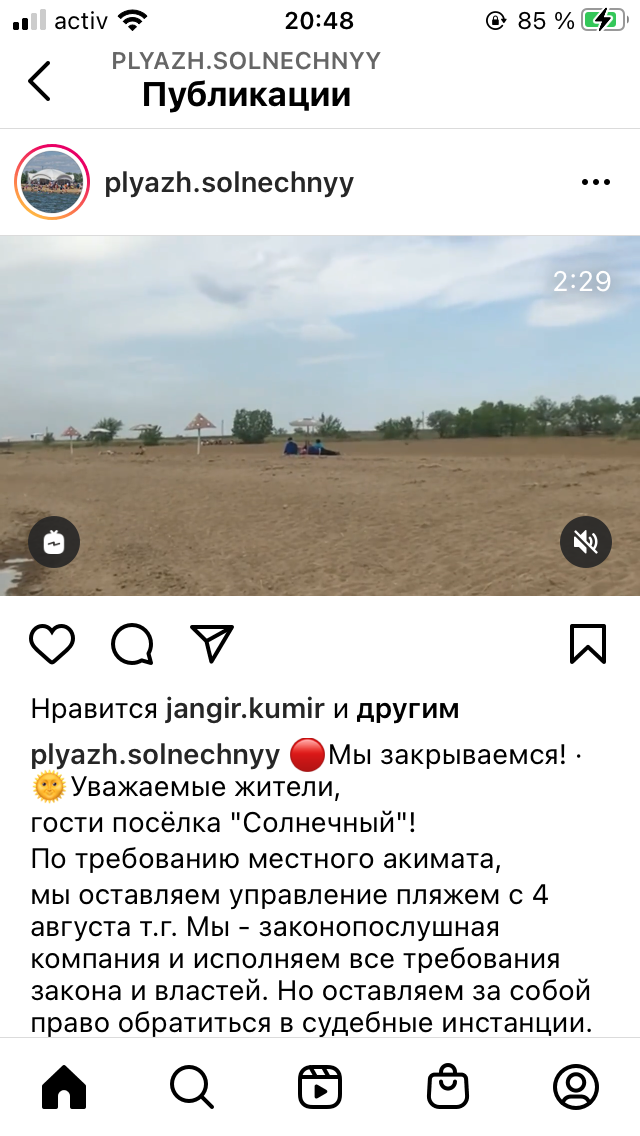
Task: Switch to the Reels tab
Action: 320,1086
